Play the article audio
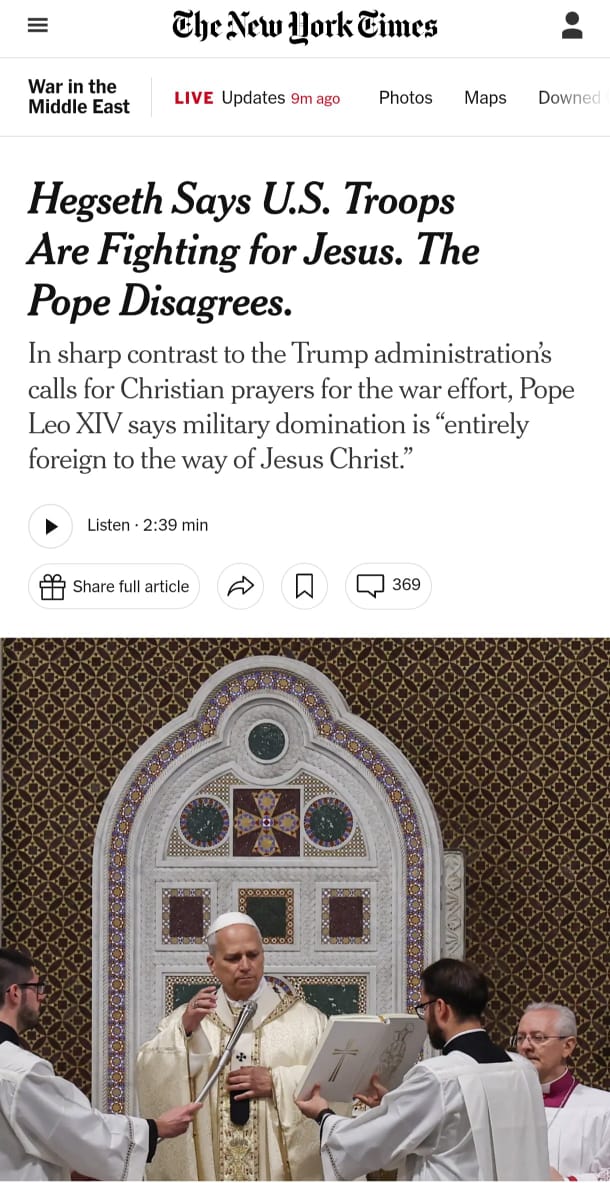 coord(50,526)
